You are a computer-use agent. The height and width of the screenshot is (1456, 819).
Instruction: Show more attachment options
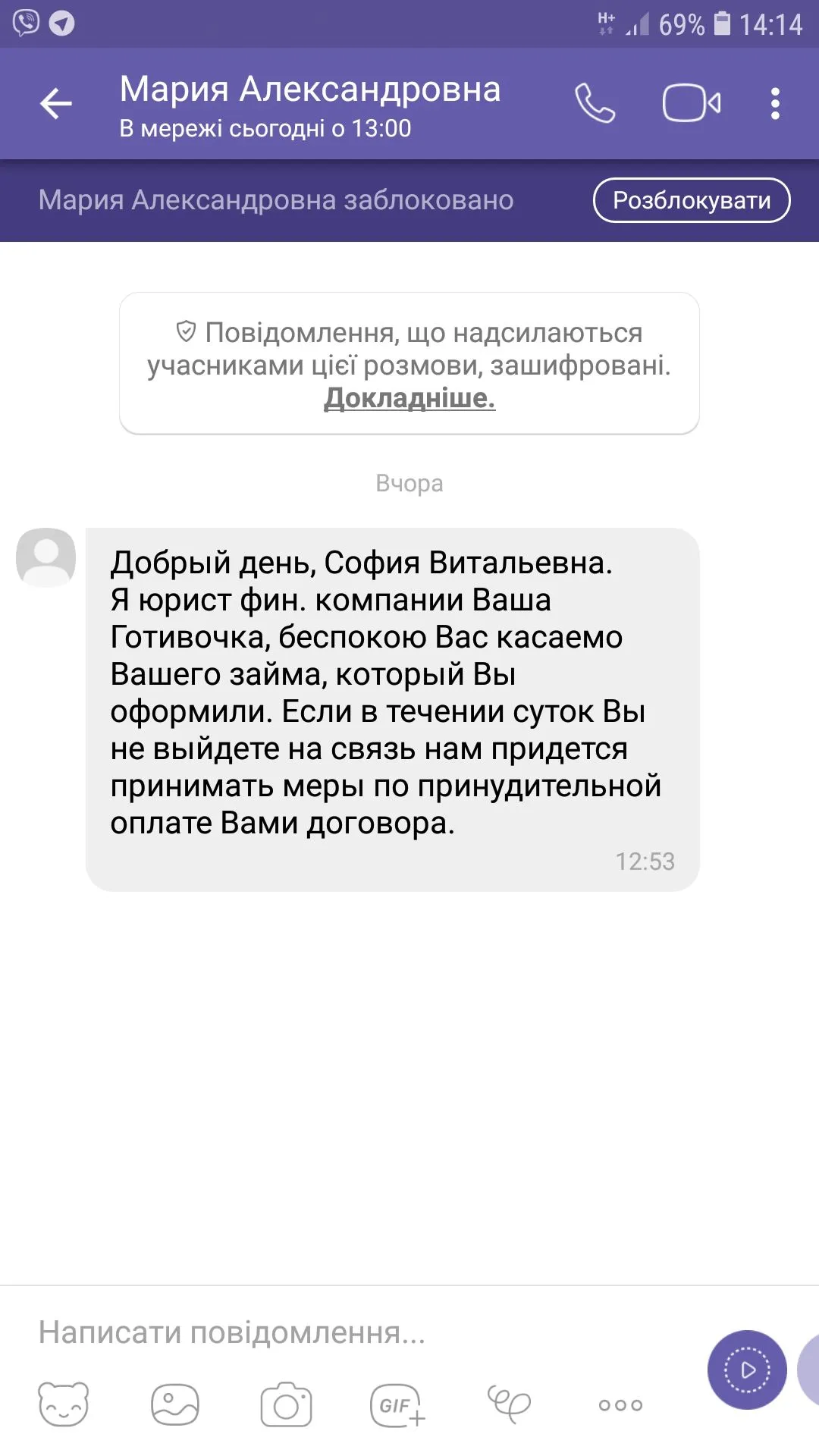620,1405
